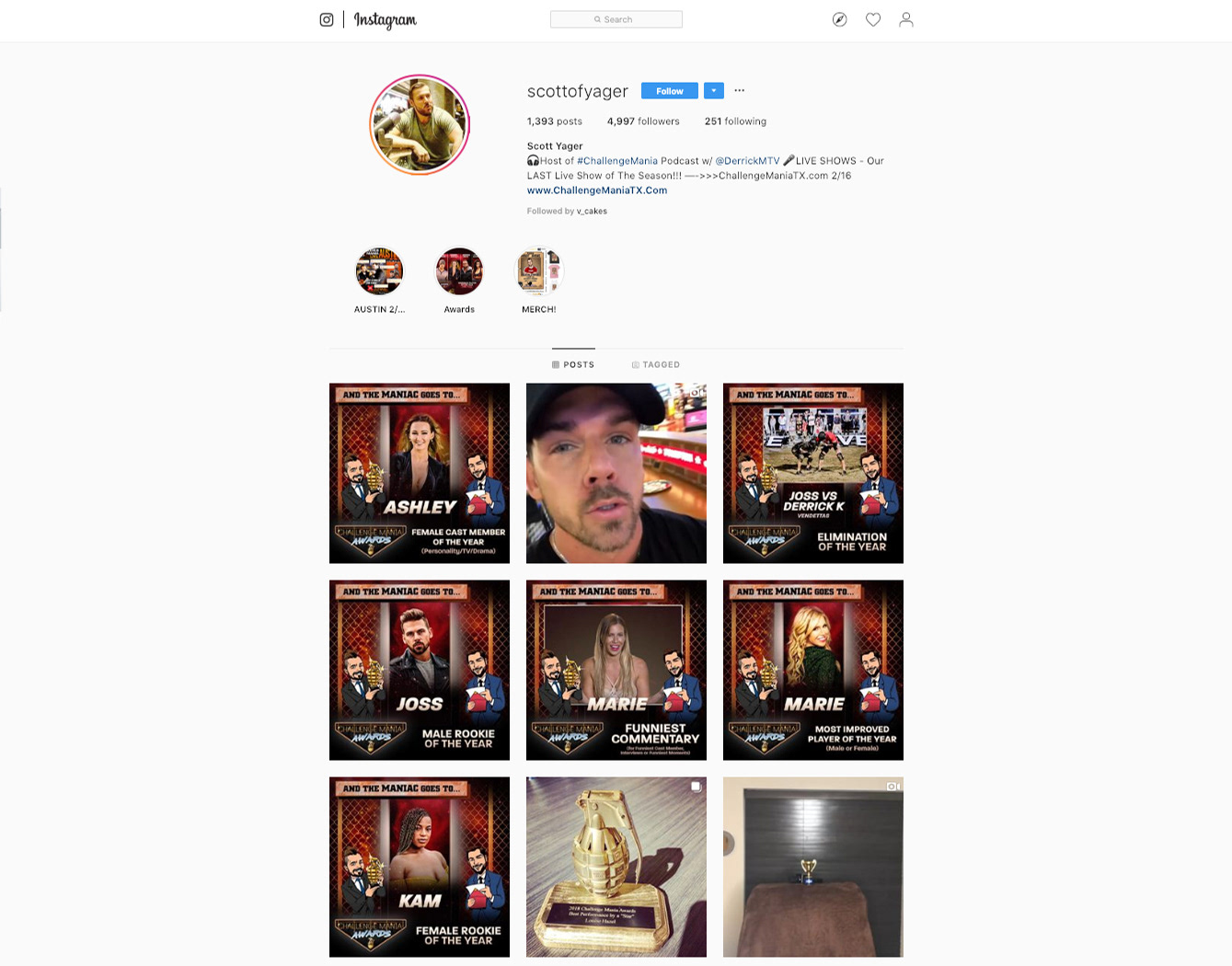Open the golden grenade trophy post
The height and width of the screenshot is (966, 1232).
tap(616, 867)
